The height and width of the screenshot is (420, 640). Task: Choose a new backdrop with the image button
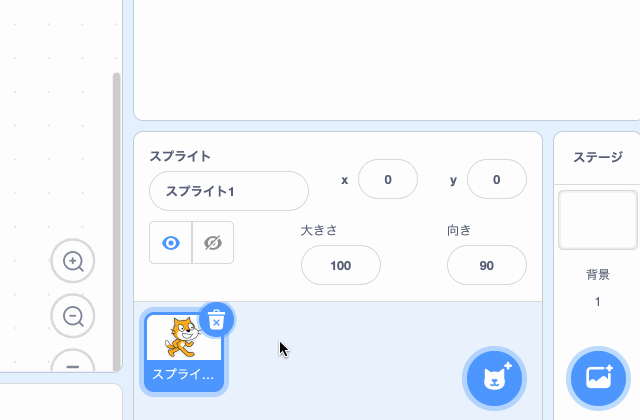coord(597,379)
